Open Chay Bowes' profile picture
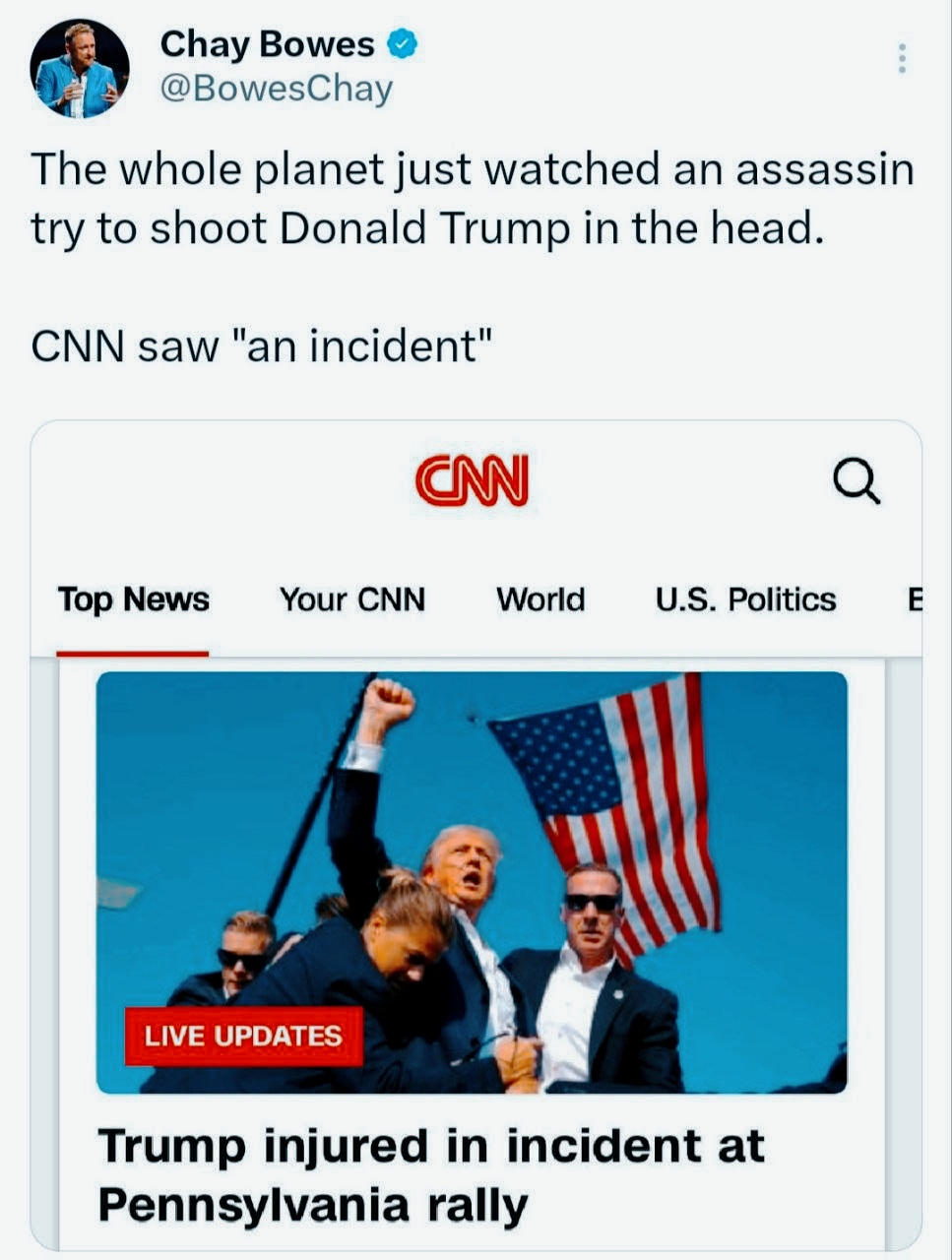The height and width of the screenshot is (1260, 952). [x=80, y=69]
